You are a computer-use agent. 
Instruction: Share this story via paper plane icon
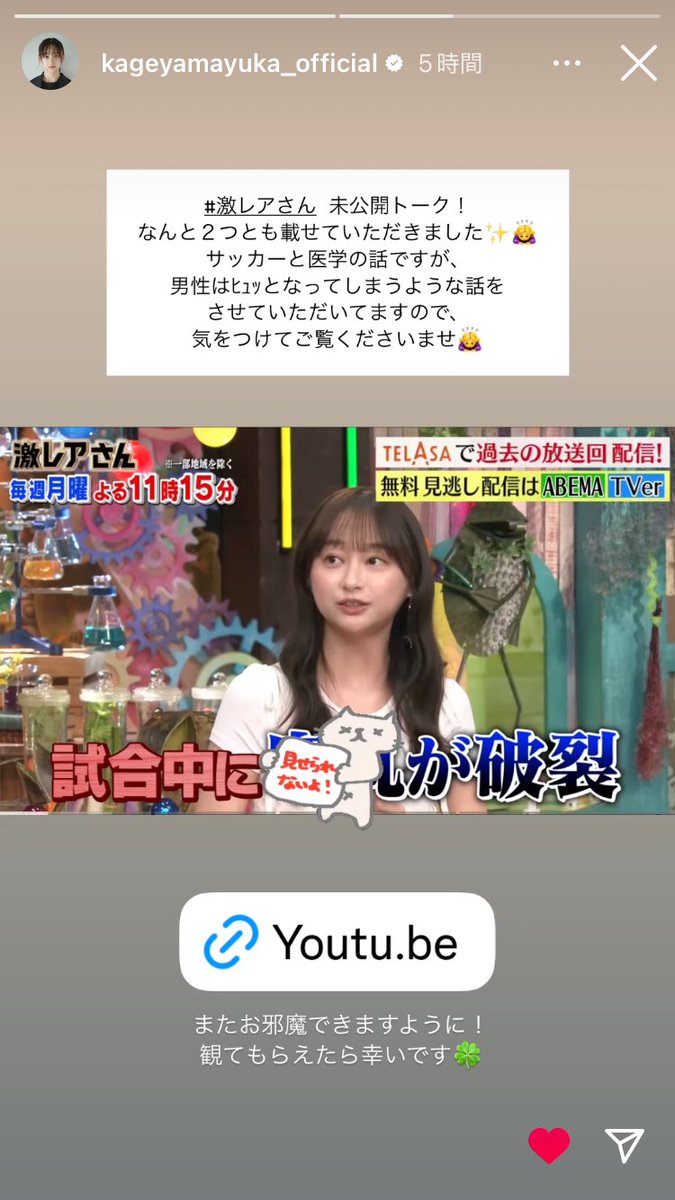pos(624,1145)
